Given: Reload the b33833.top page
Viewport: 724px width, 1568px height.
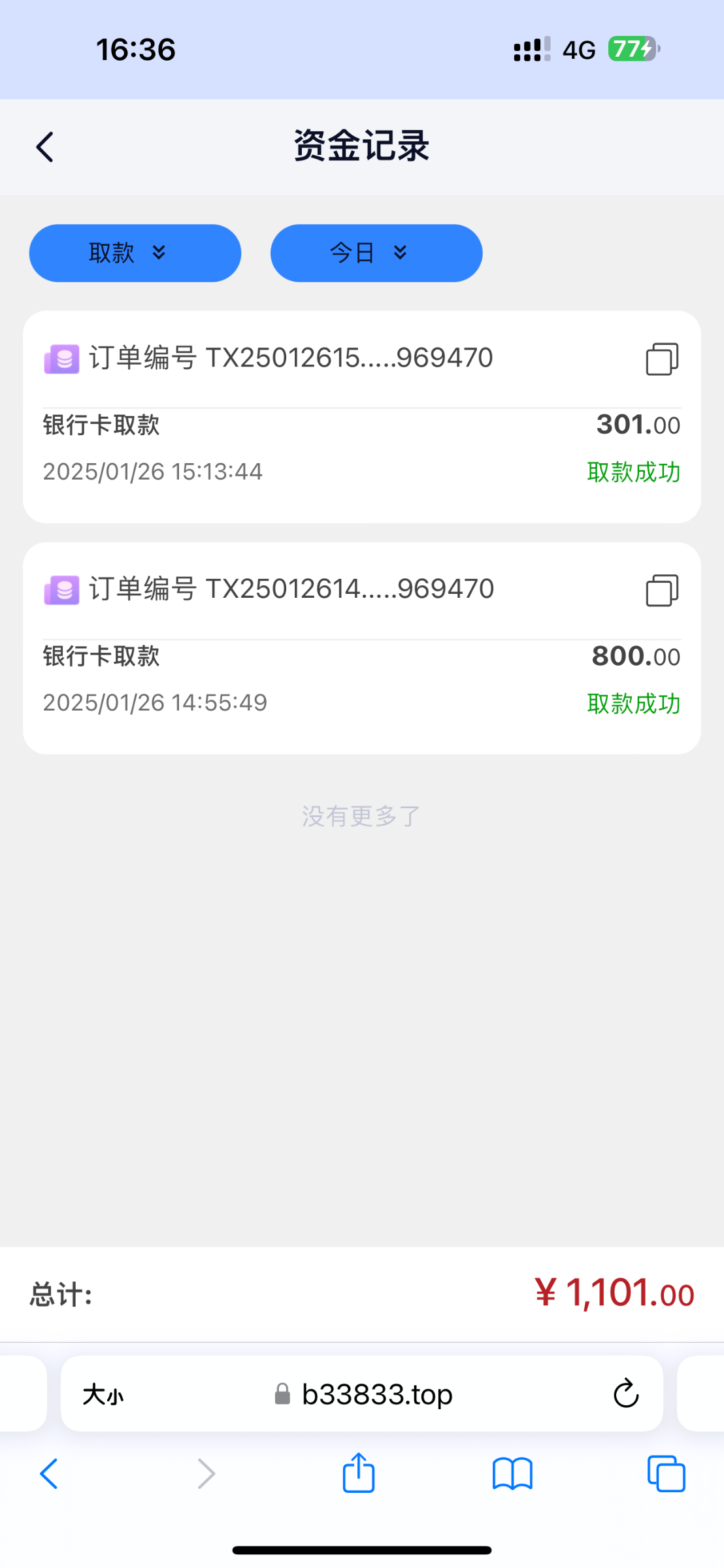Looking at the screenshot, I should point(625,1394).
